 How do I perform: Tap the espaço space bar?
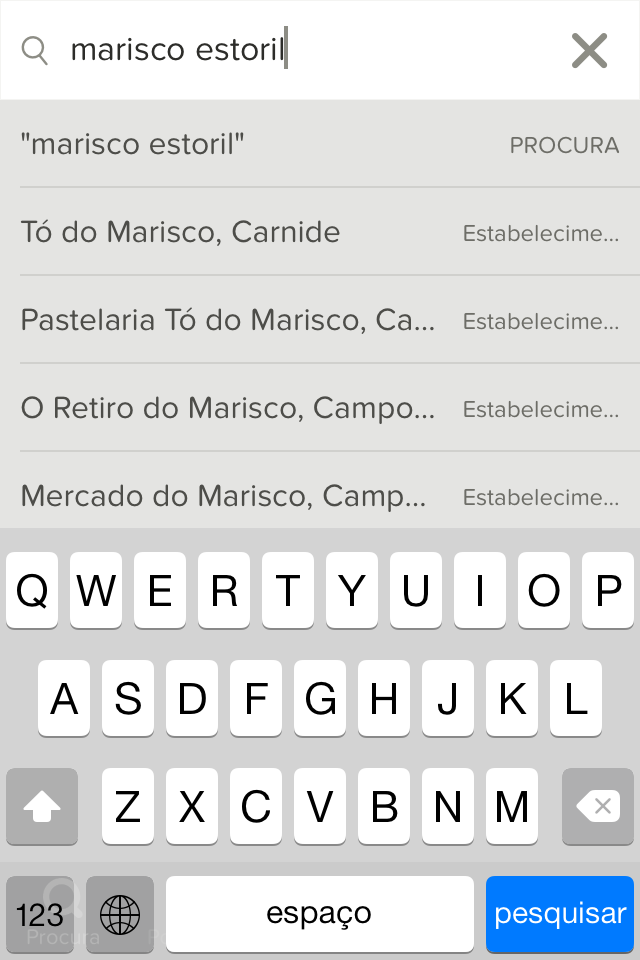click(x=319, y=913)
